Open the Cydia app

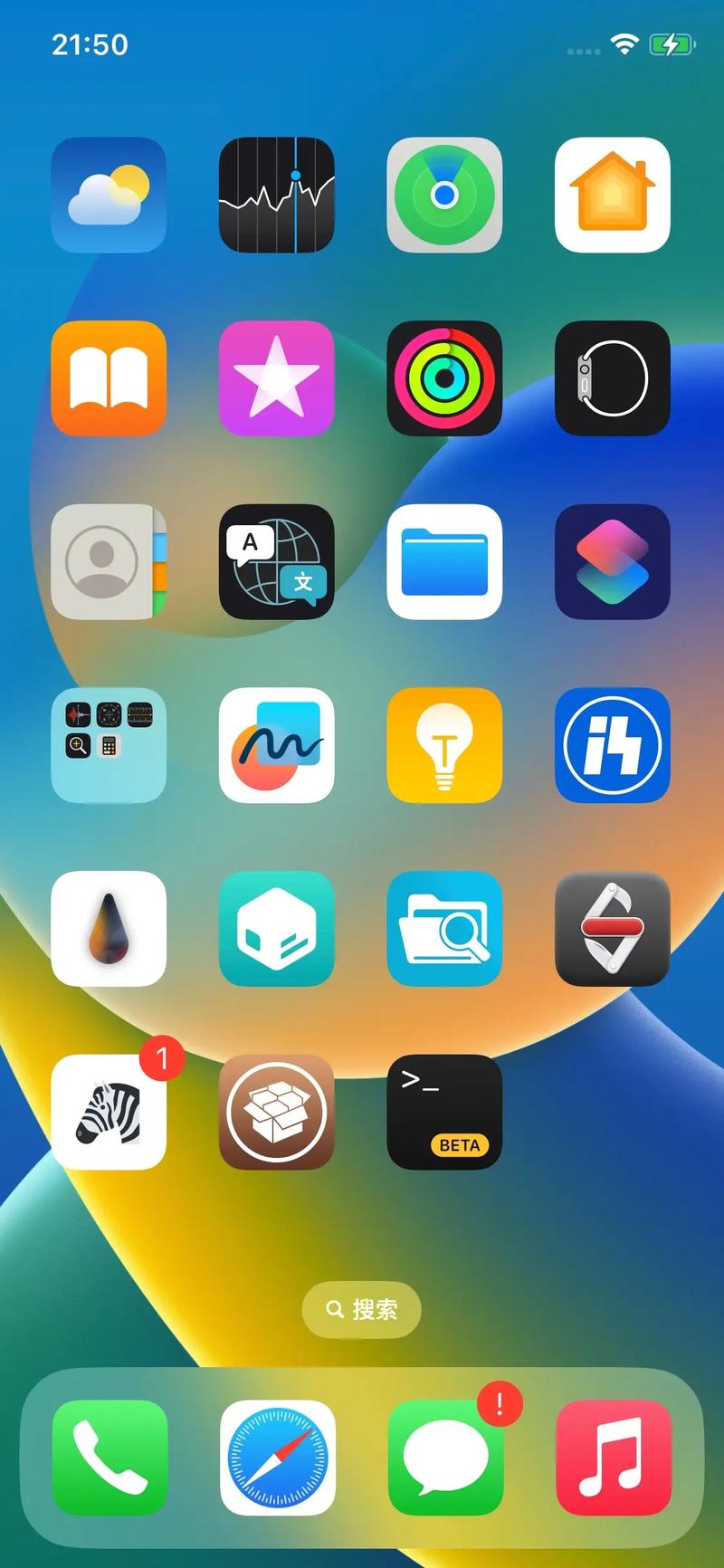tap(277, 1112)
